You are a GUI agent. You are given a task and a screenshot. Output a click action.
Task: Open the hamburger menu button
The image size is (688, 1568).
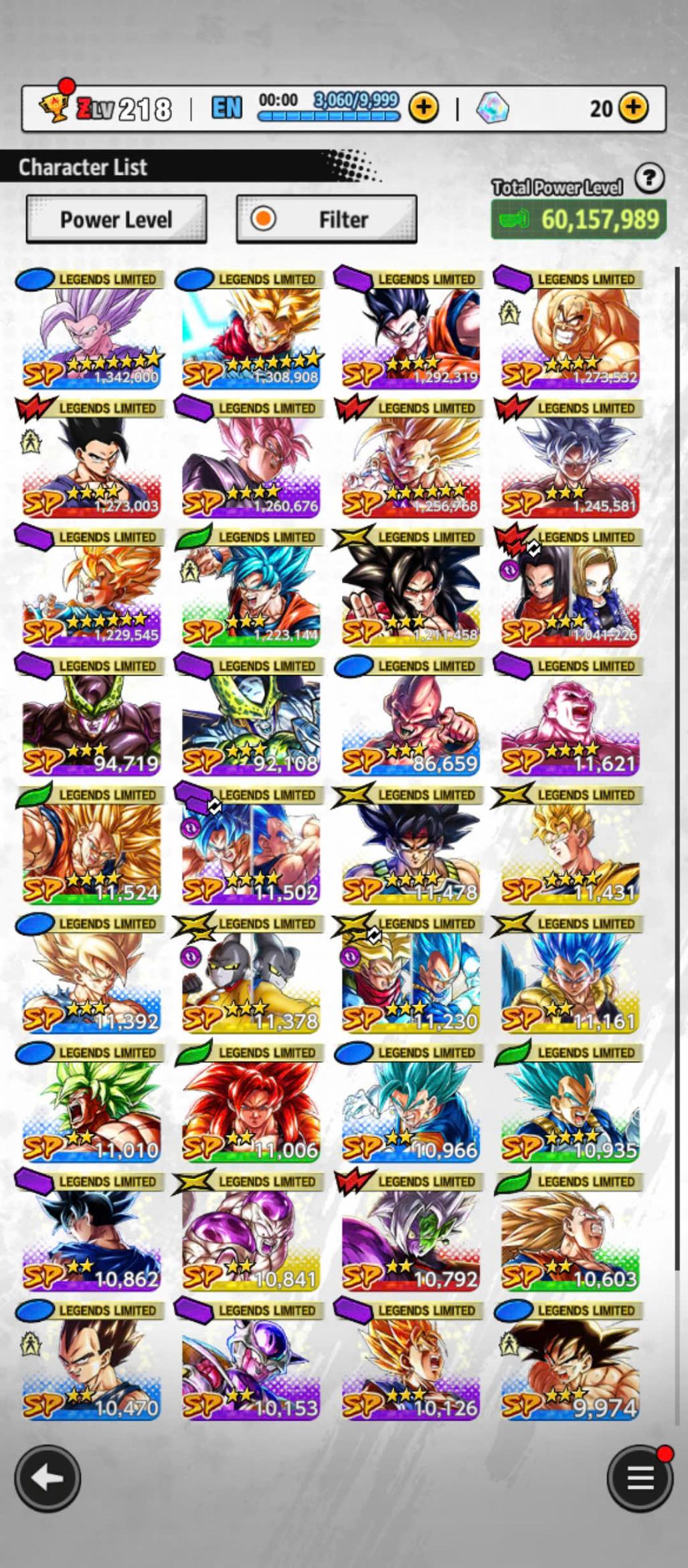(639, 1478)
